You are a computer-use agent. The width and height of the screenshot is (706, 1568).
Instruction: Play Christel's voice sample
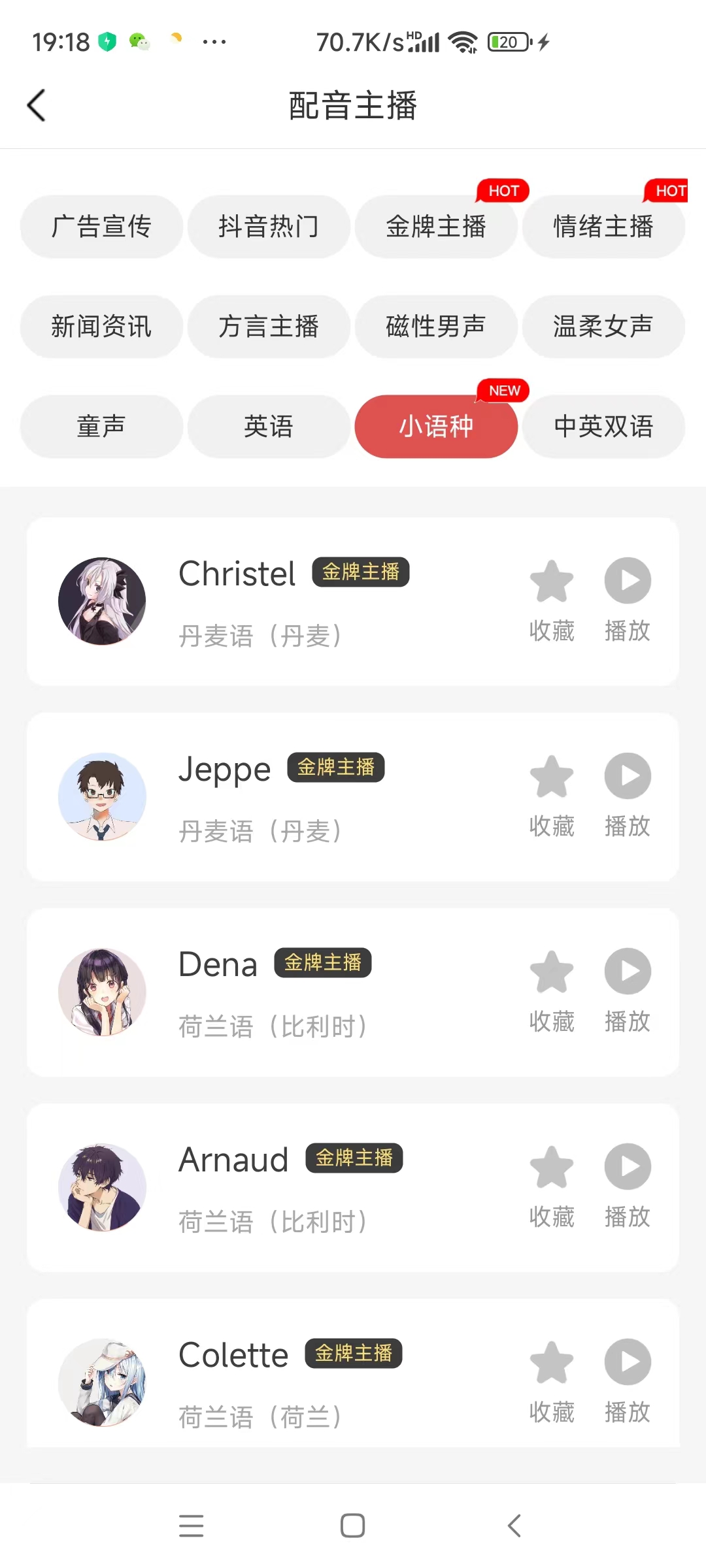628,581
